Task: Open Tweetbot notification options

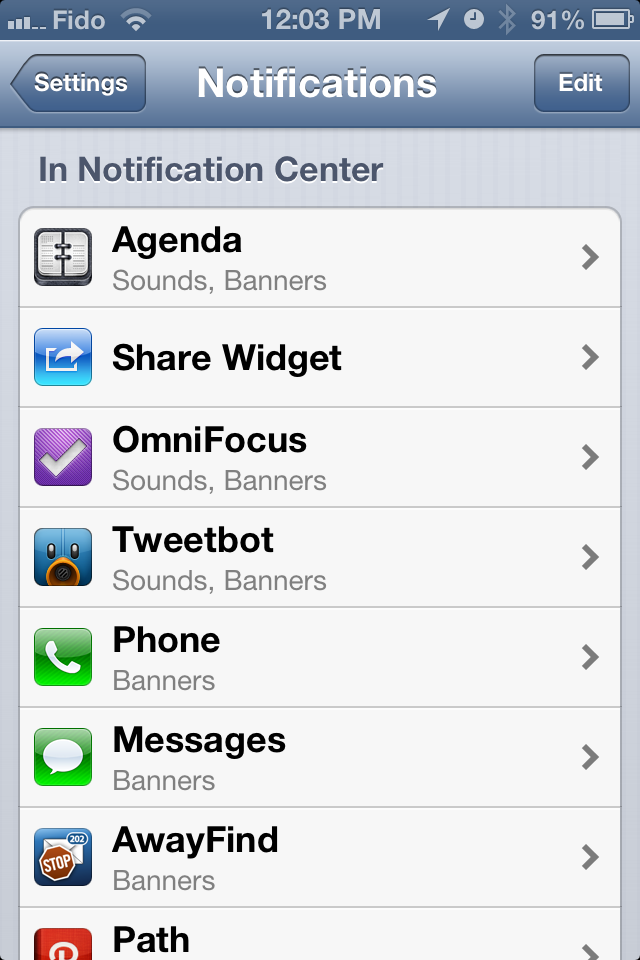Action: click(x=320, y=557)
